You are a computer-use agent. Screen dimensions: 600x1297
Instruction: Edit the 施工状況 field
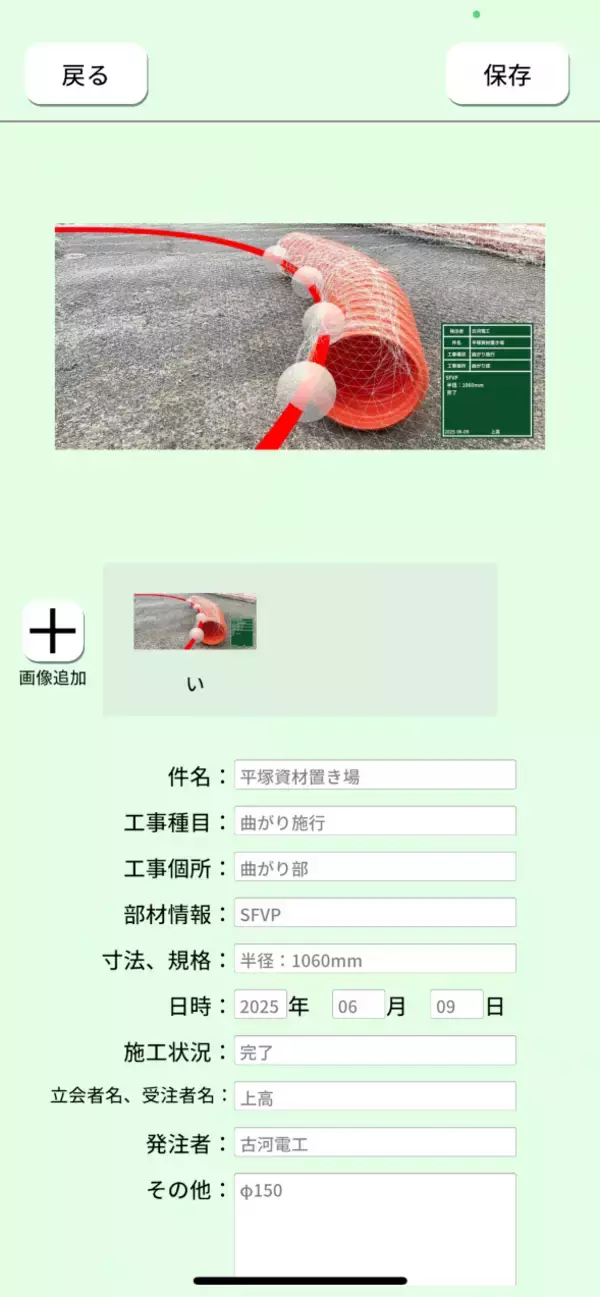tap(375, 1051)
